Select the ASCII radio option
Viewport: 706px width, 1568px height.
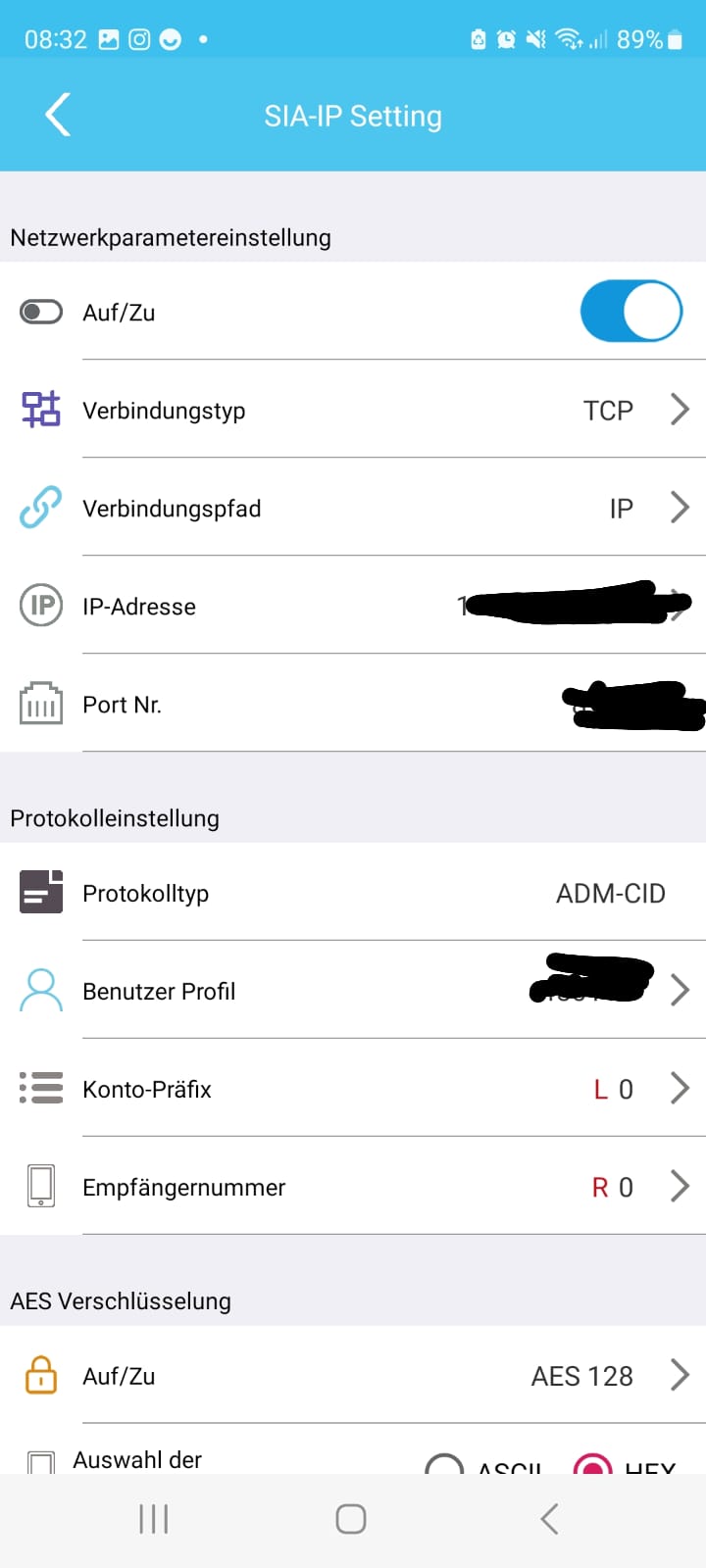coord(444,1464)
